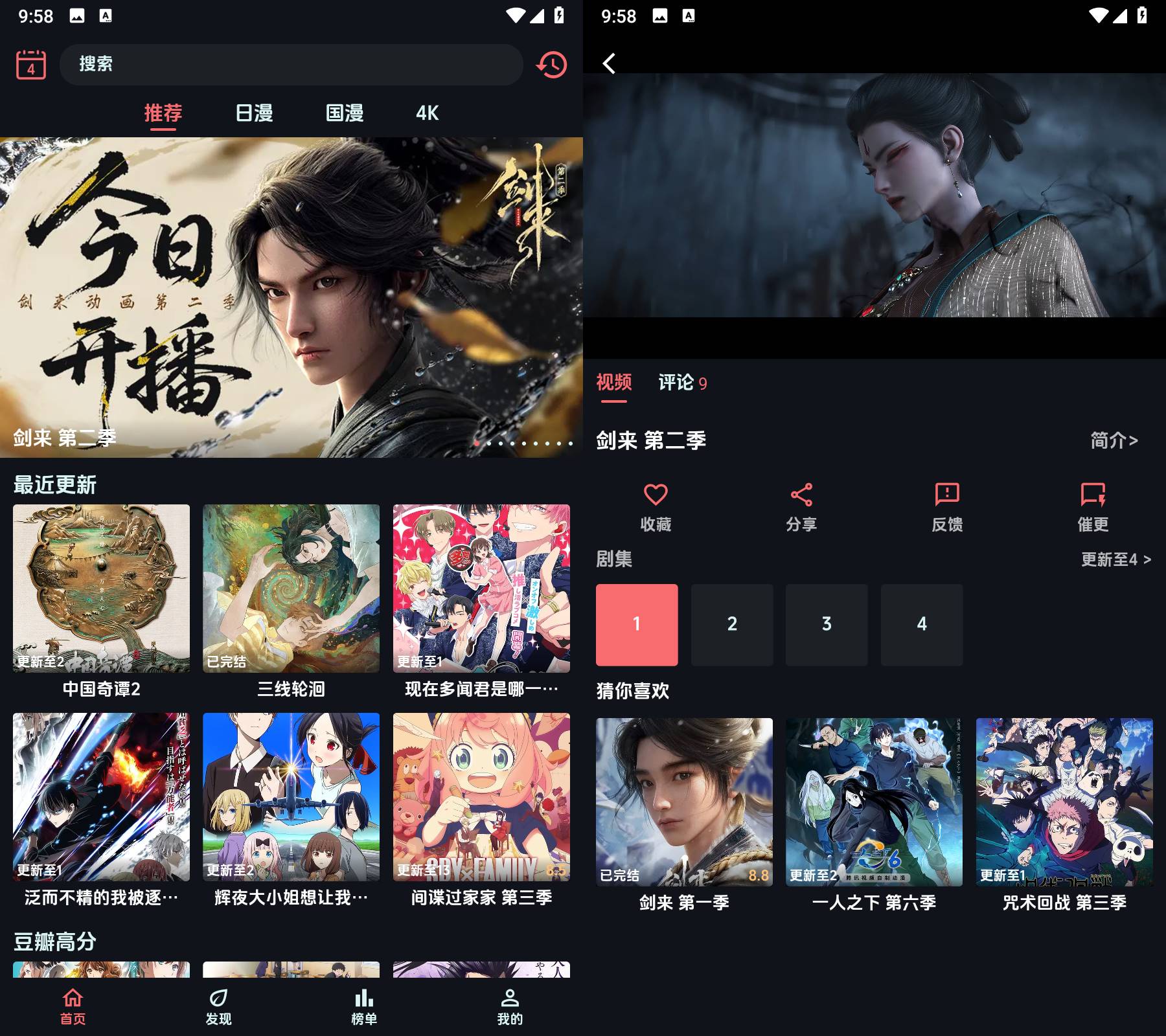
Task: Go to the 发现 tab
Action: click(219, 1007)
